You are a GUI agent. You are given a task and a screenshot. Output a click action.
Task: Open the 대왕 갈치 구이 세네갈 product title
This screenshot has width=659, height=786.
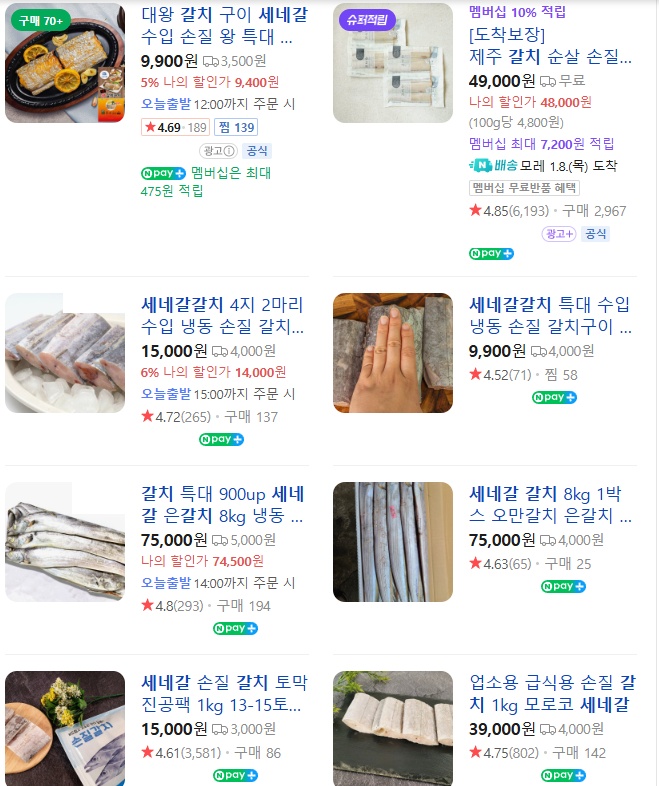tap(224, 27)
